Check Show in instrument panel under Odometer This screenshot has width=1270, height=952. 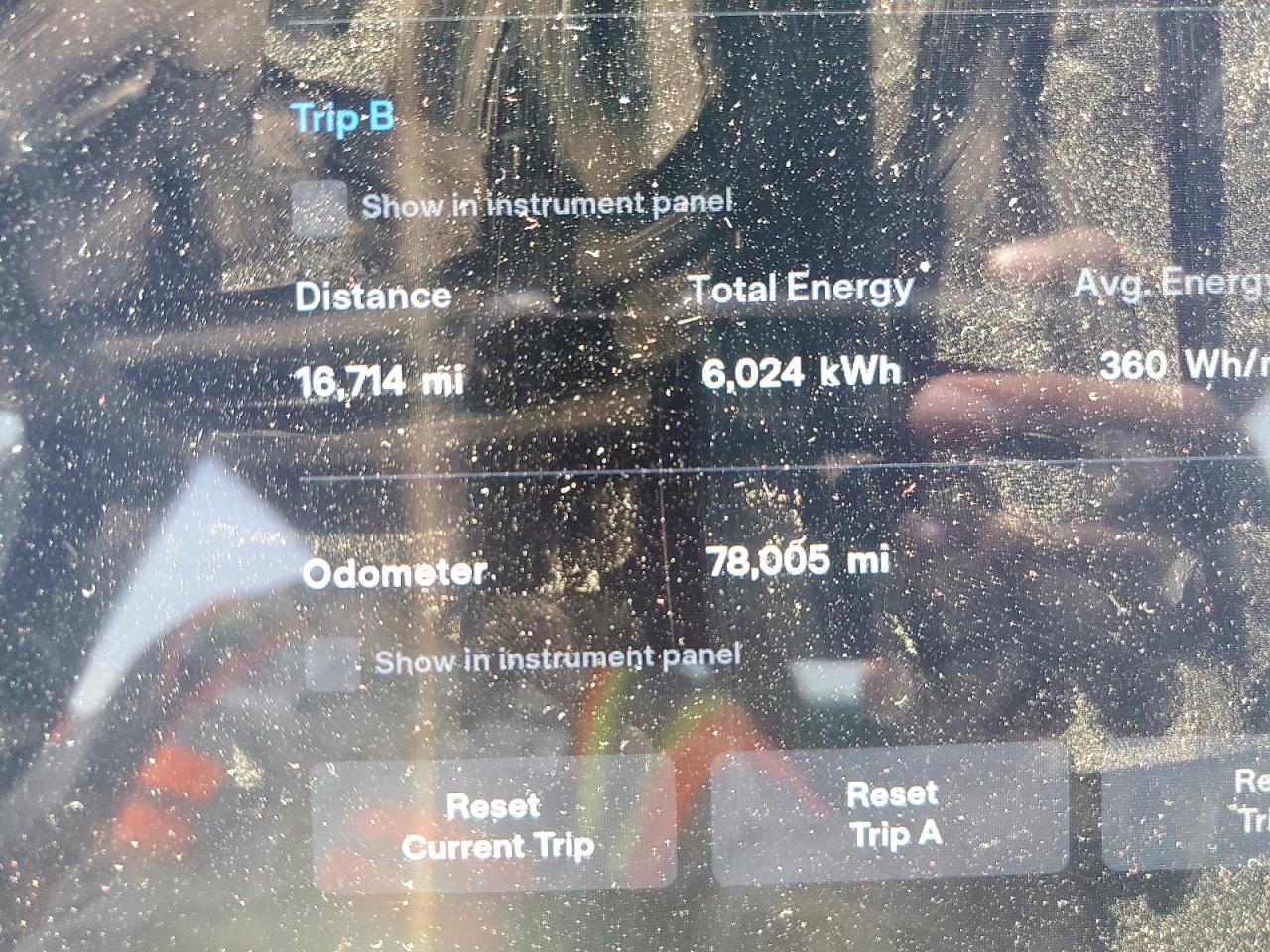coord(332,663)
